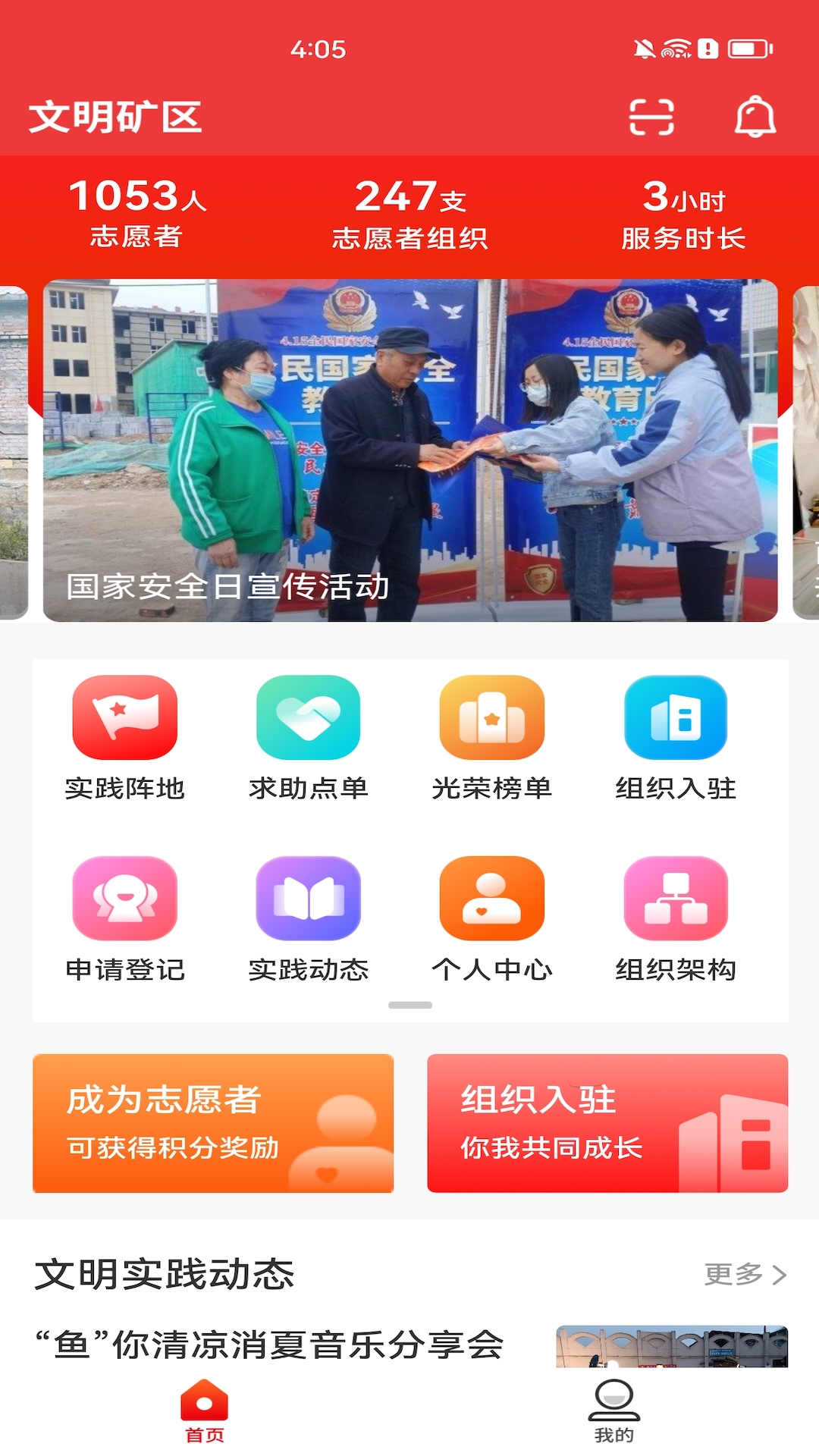Open the 实践阵地 (practice base) flag icon

[x=124, y=718]
